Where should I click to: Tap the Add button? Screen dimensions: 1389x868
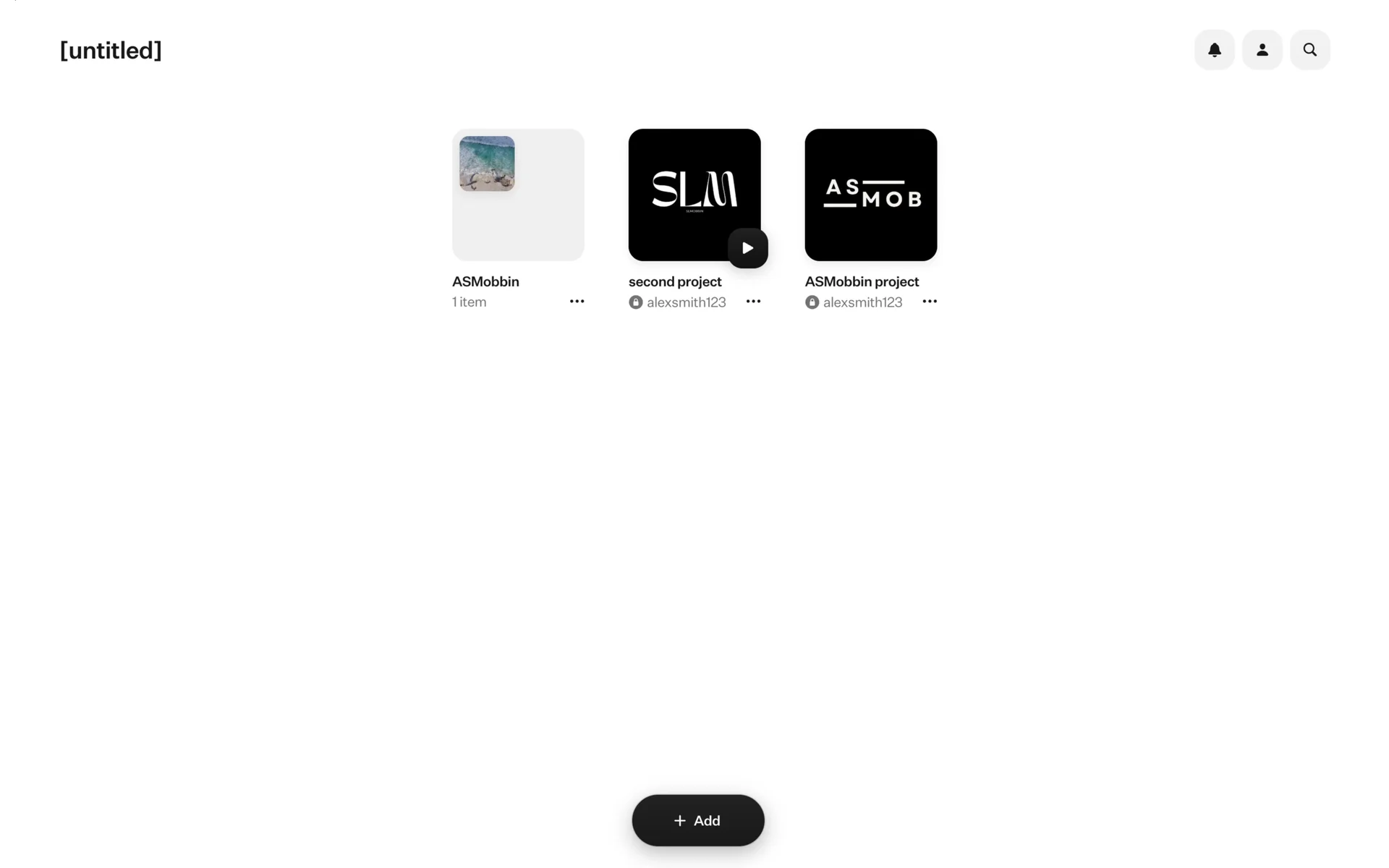[x=697, y=820]
